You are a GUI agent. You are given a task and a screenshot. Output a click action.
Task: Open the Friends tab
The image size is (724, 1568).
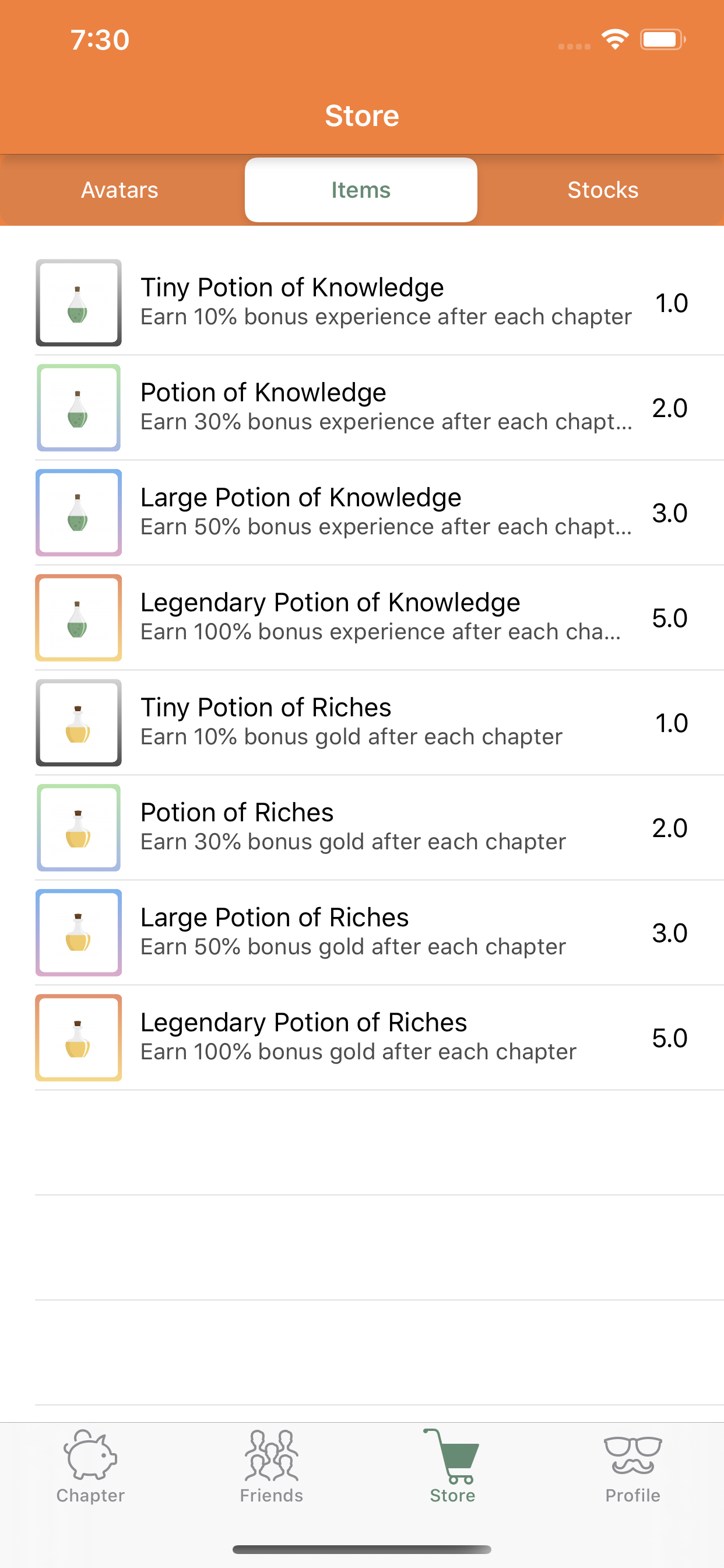click(x=271, y=1467)
